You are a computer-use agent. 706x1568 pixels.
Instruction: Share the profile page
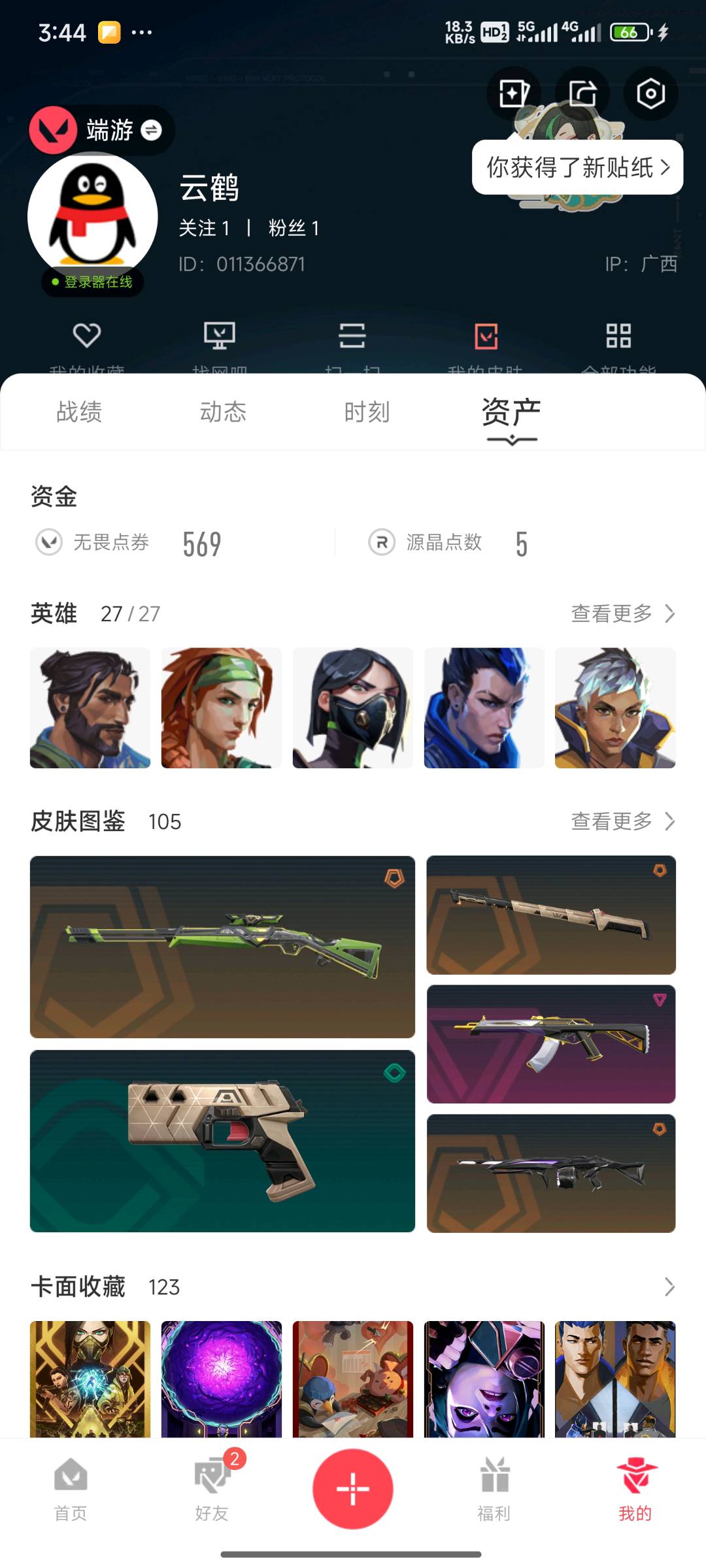[582, 94]
